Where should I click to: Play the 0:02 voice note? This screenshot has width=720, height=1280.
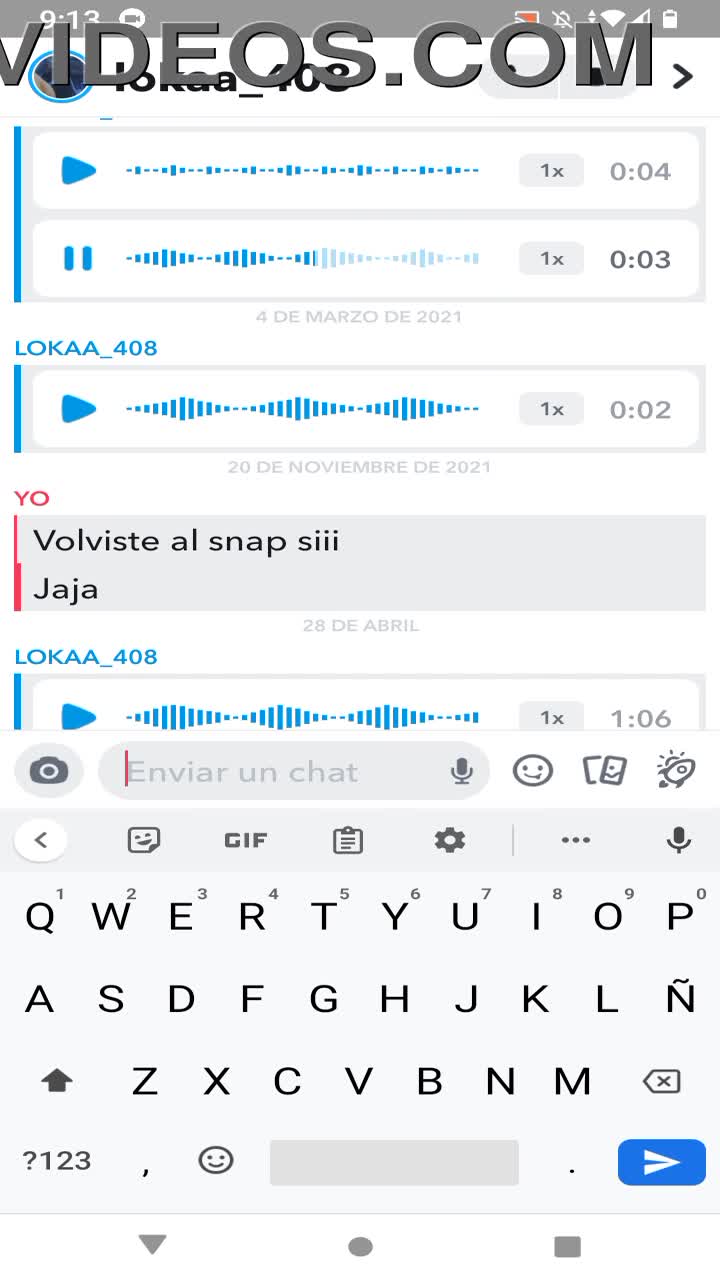pos(78,409)
